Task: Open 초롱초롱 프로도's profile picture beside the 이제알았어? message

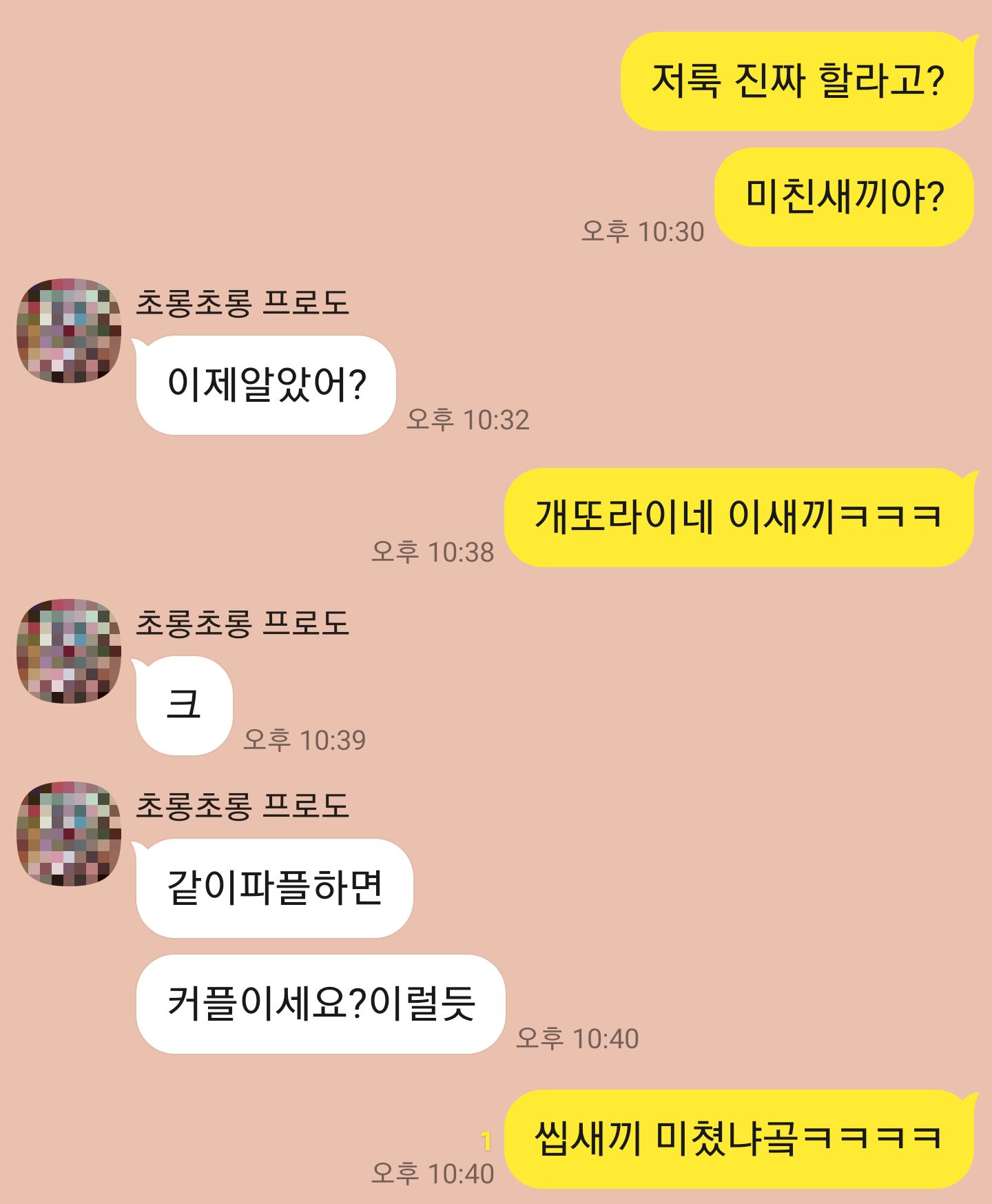Action: pyautogui.click(x=69, y=331)
